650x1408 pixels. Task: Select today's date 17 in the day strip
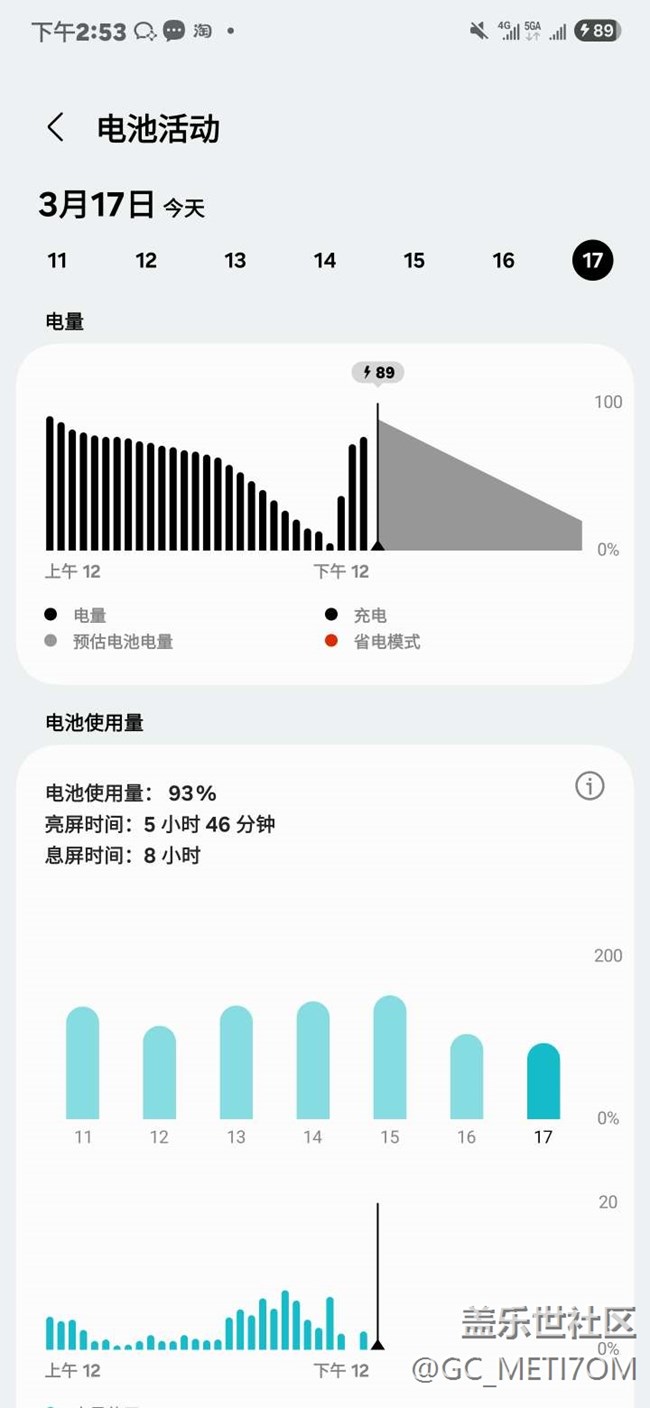593,261
